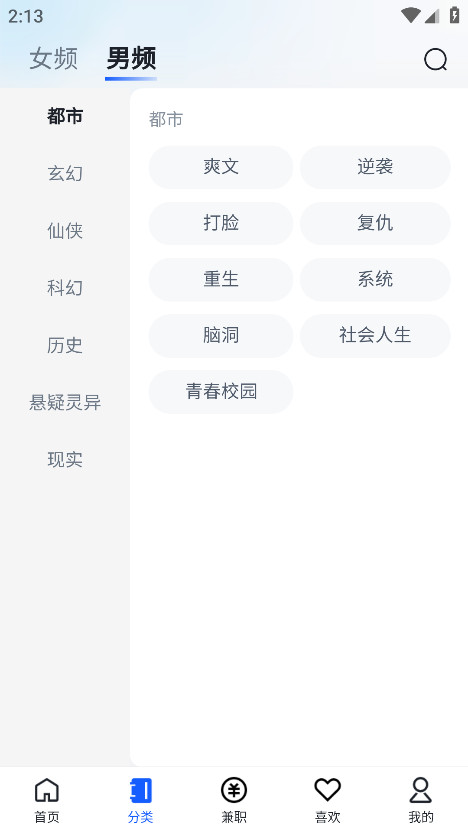Switch to the 女频 tab
This screenshot has height=832, width=468.
(54, 58)
